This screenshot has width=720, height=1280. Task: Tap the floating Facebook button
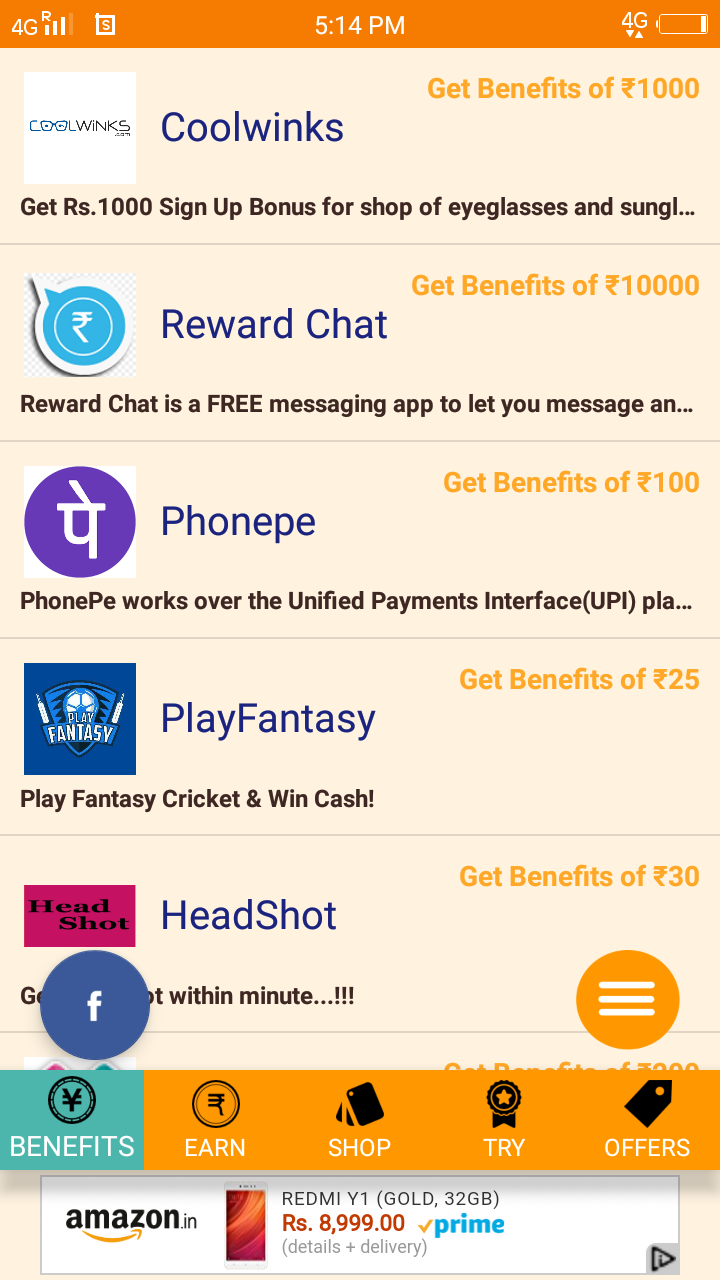pos(95,1005)
